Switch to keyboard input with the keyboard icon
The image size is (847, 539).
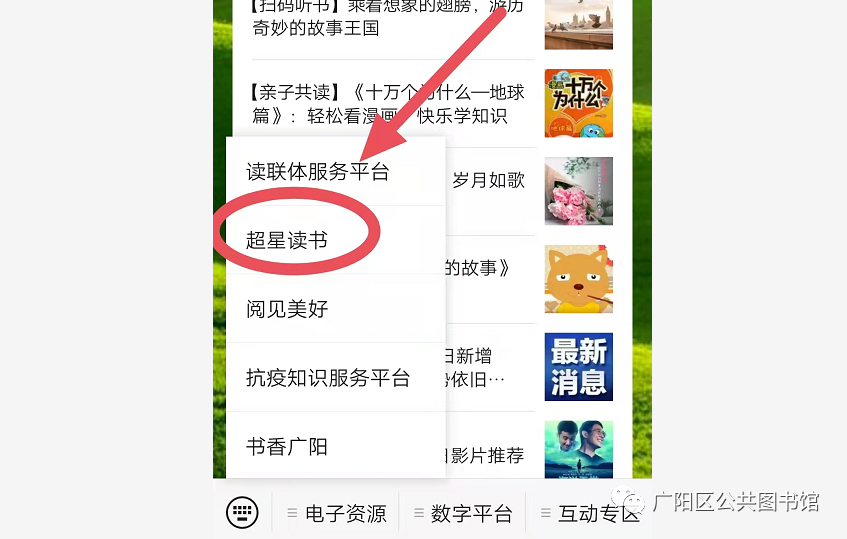(x=240, y=513)
